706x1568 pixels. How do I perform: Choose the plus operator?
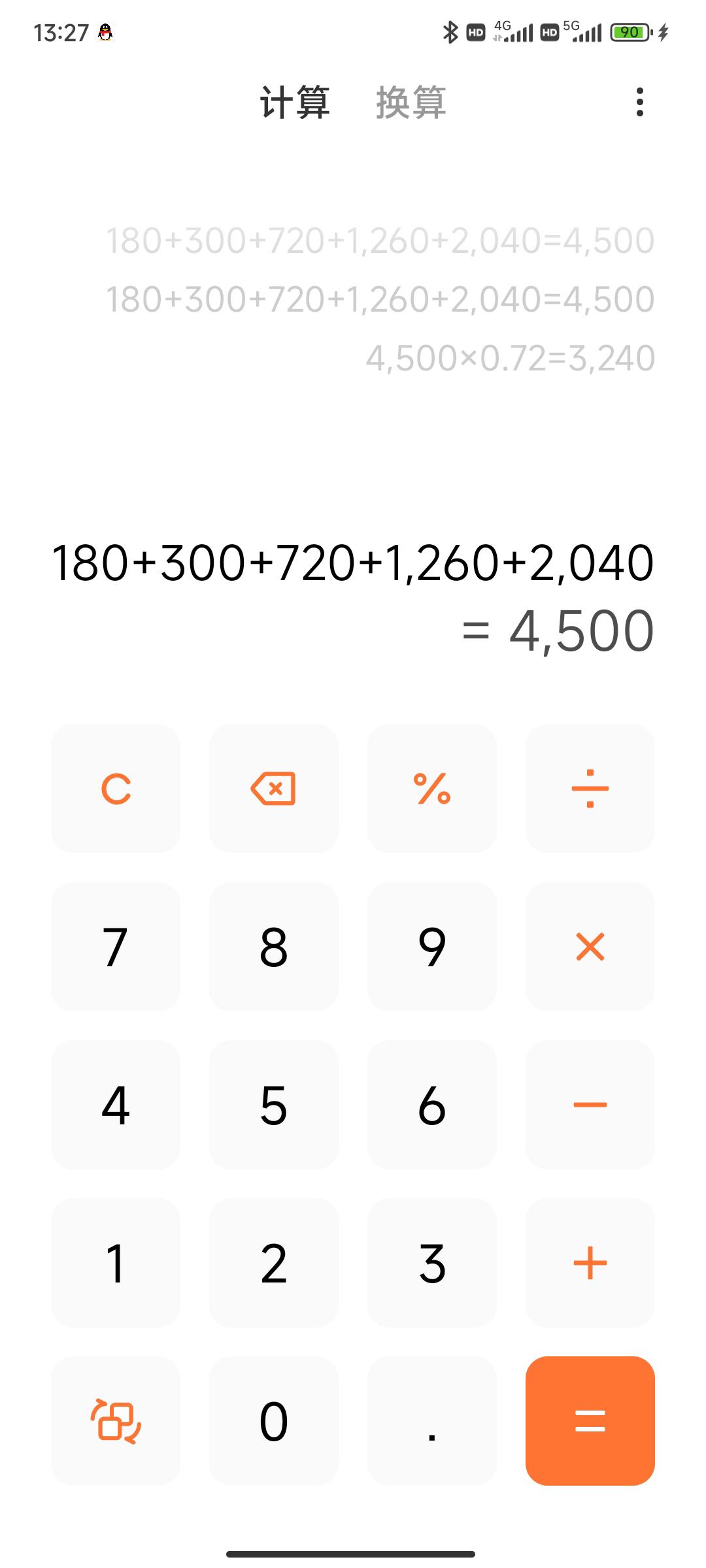coord(590,1263)
